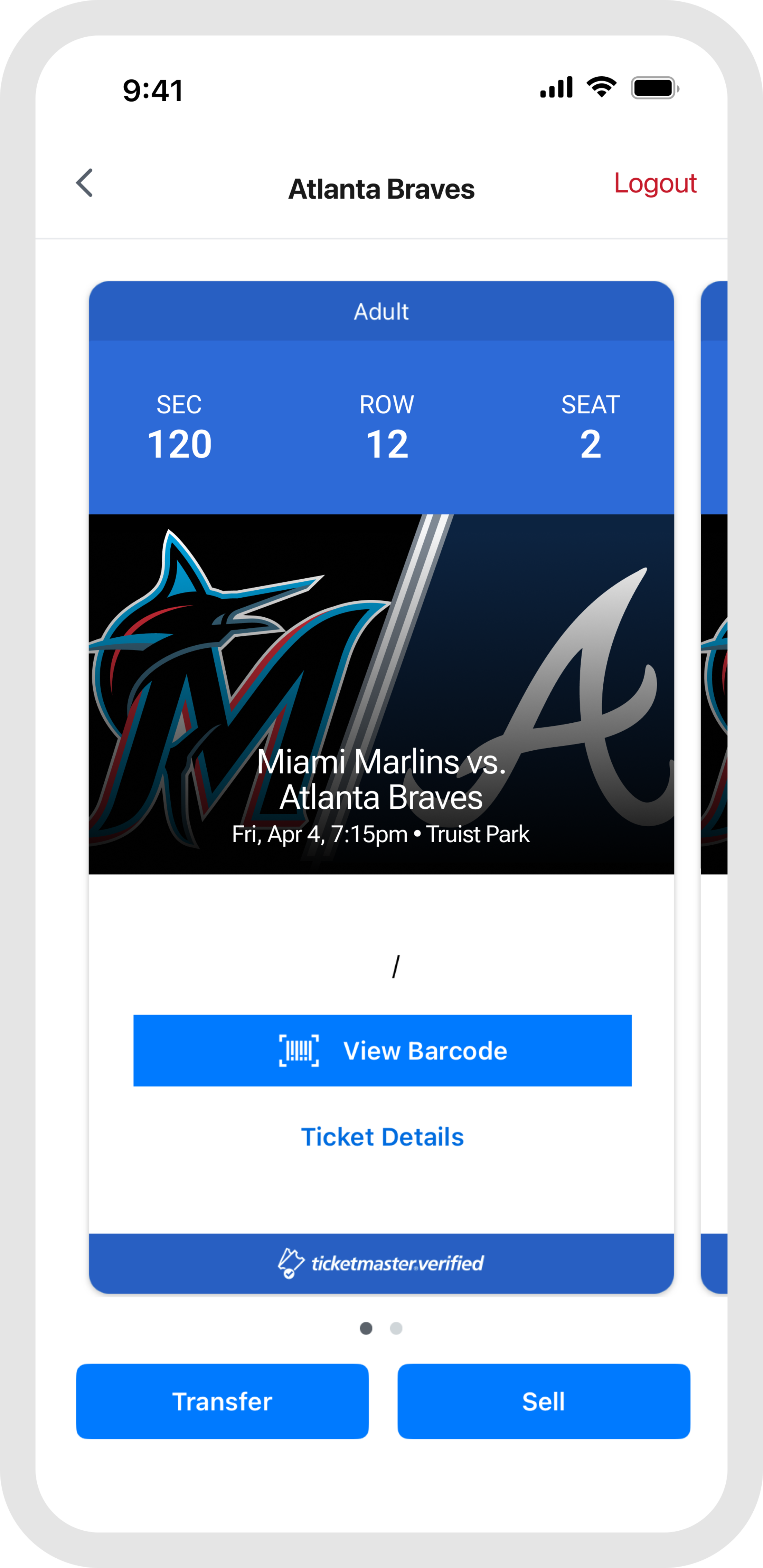Viewport: 763px width, 1568px height.
Task: Tap the red Logout link
Action: point(654,183)
